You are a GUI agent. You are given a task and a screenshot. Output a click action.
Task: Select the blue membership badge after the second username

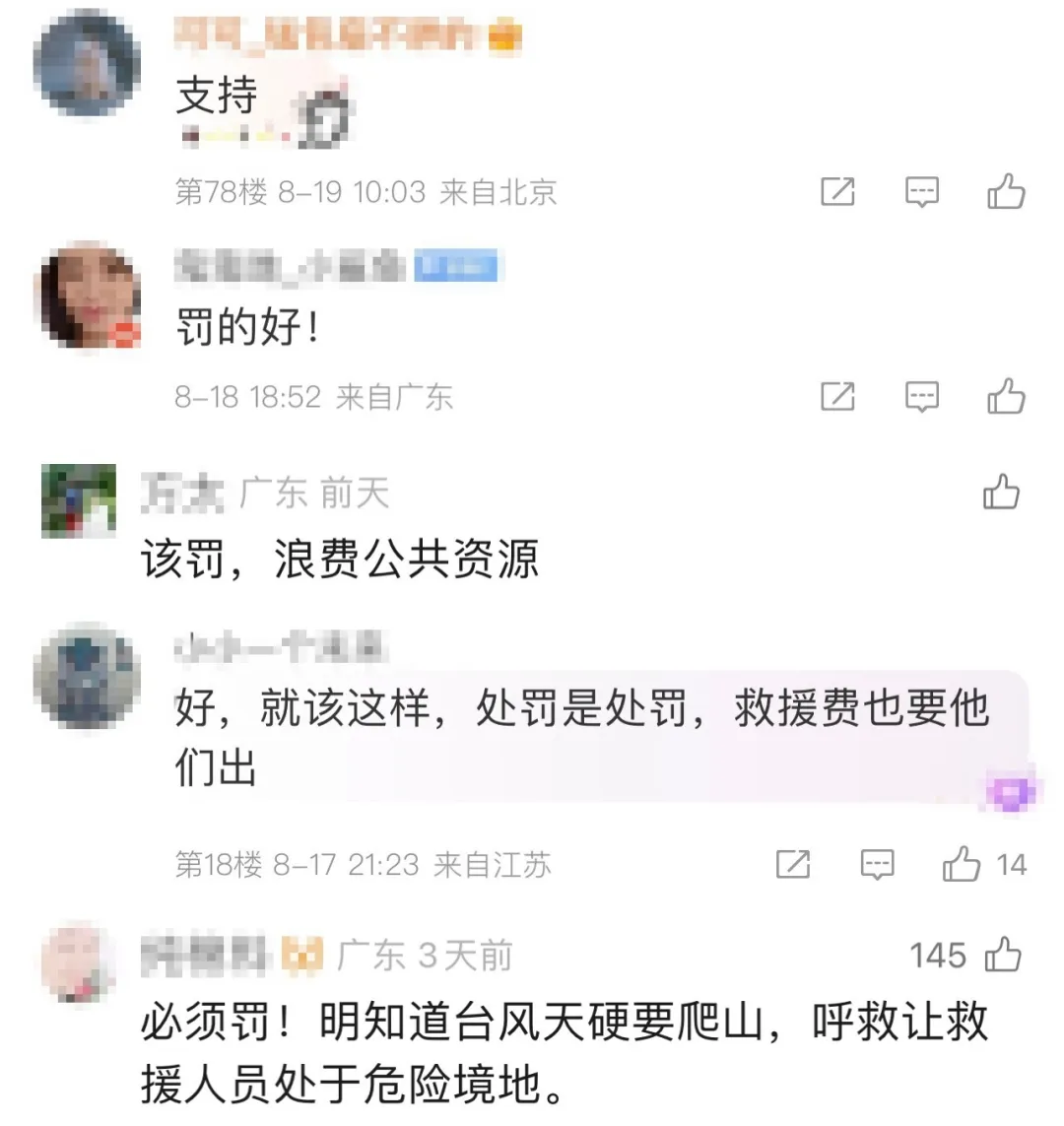pos(460,268)
